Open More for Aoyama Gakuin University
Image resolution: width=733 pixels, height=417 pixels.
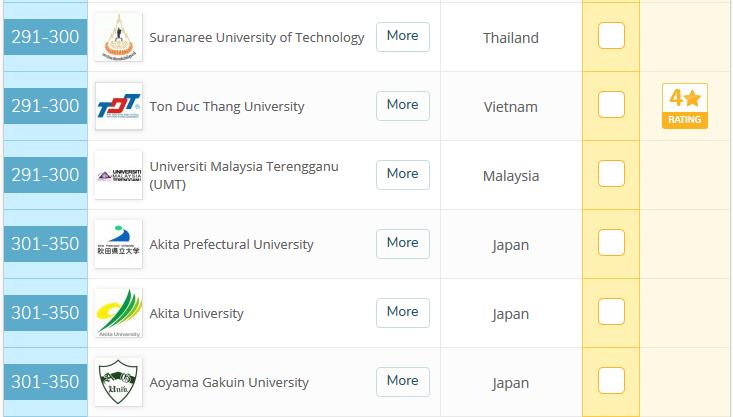point(402,381)
